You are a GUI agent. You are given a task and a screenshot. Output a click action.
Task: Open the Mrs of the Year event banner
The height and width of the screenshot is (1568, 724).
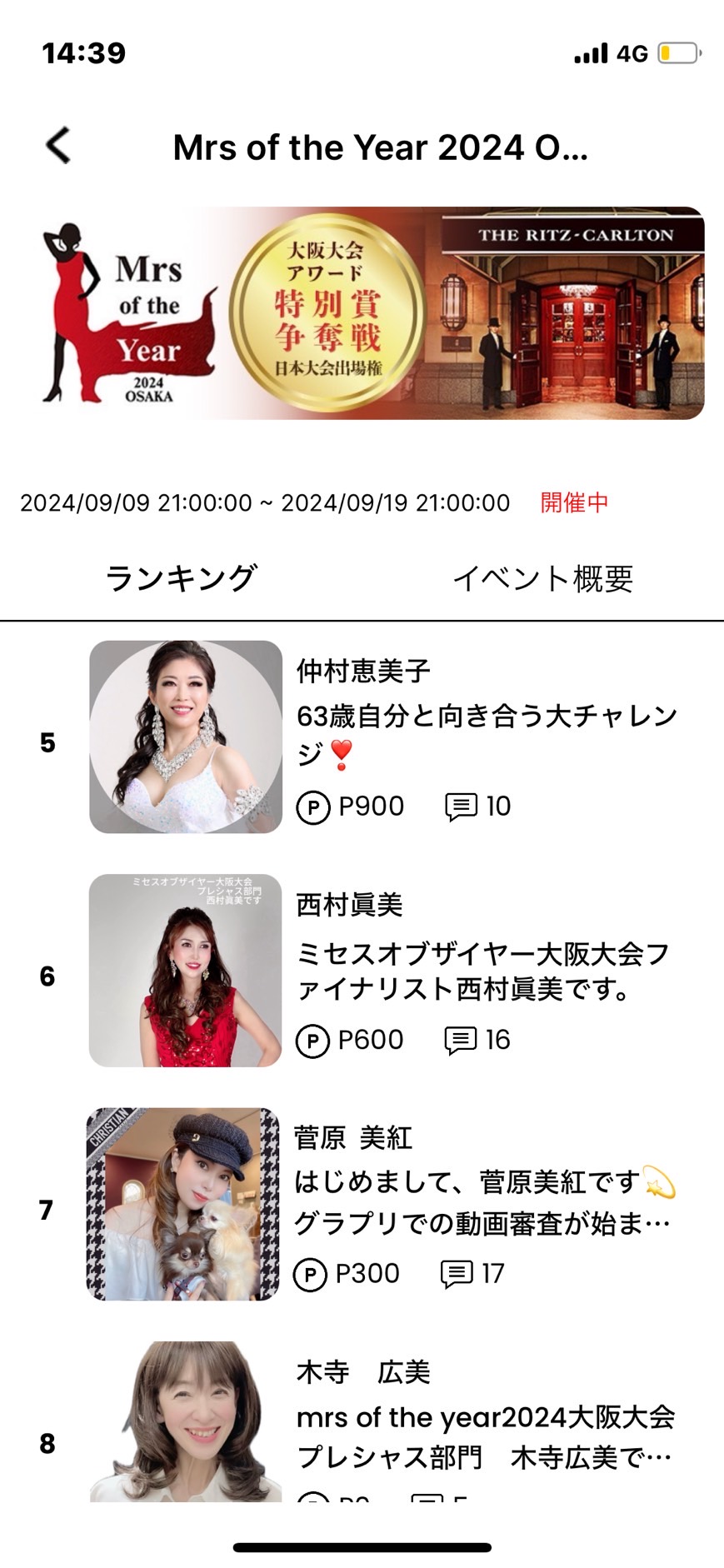[x=372, y=313]
